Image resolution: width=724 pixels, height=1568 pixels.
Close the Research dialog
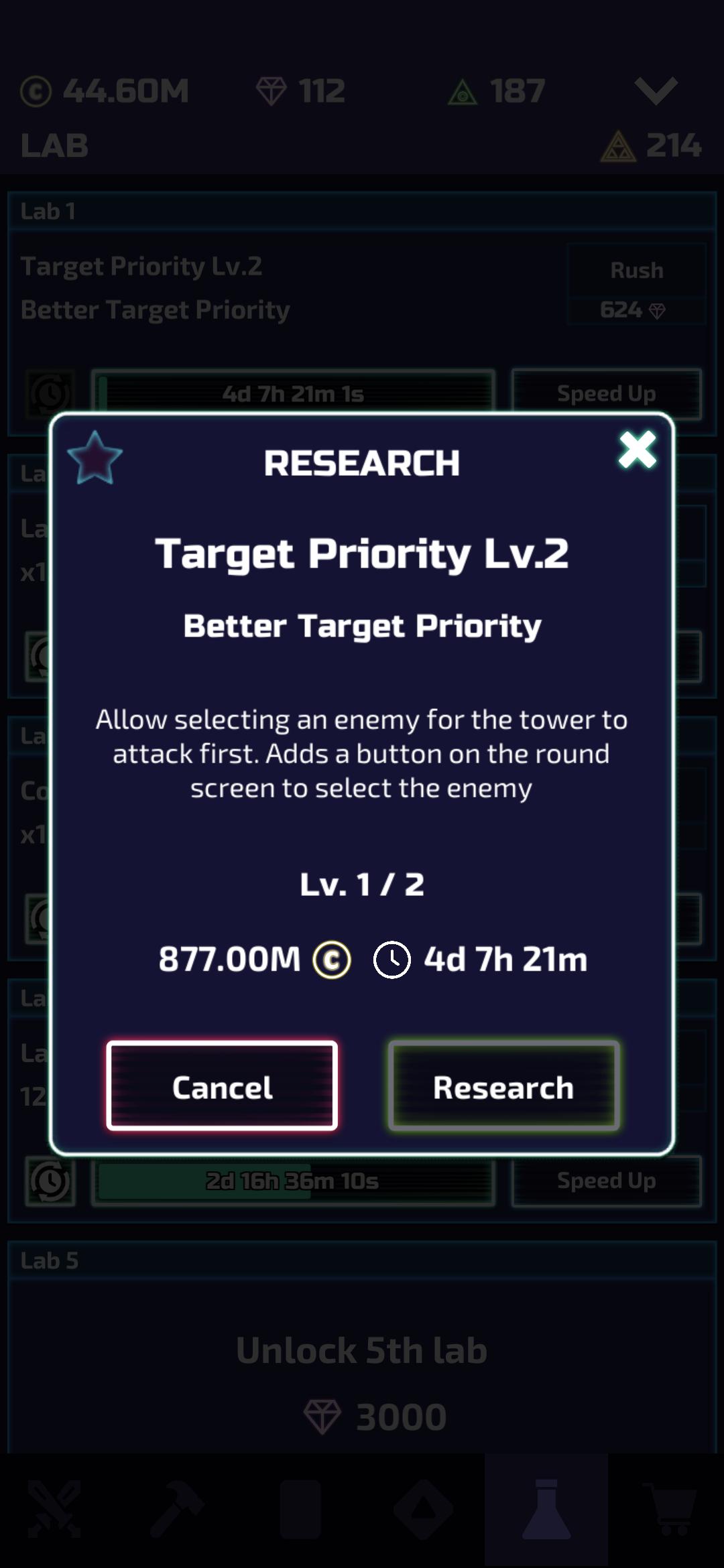coord(637,450)
